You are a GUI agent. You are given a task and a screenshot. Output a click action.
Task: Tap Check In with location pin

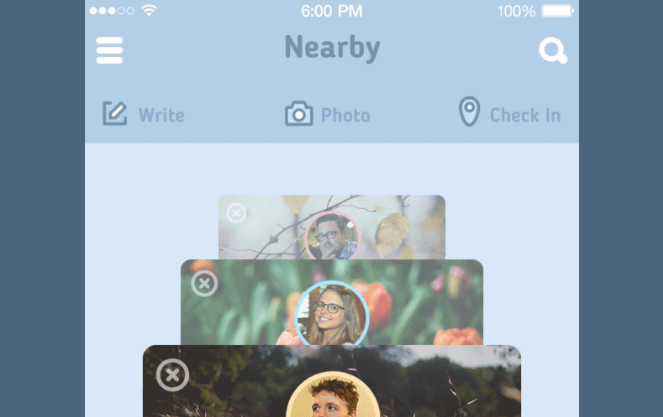(510, 114)
